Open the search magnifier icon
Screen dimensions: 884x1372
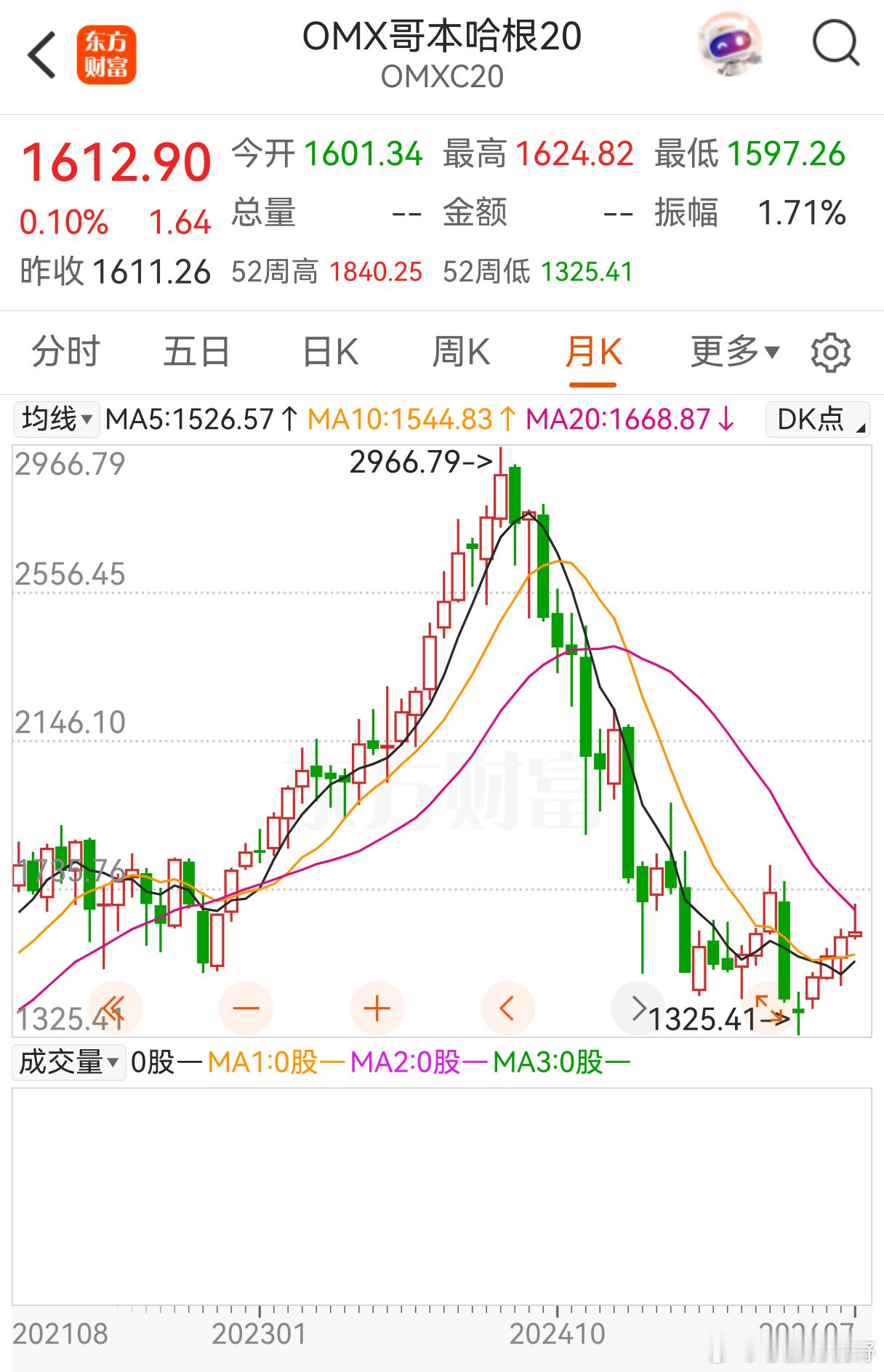[x=835, y=44]
